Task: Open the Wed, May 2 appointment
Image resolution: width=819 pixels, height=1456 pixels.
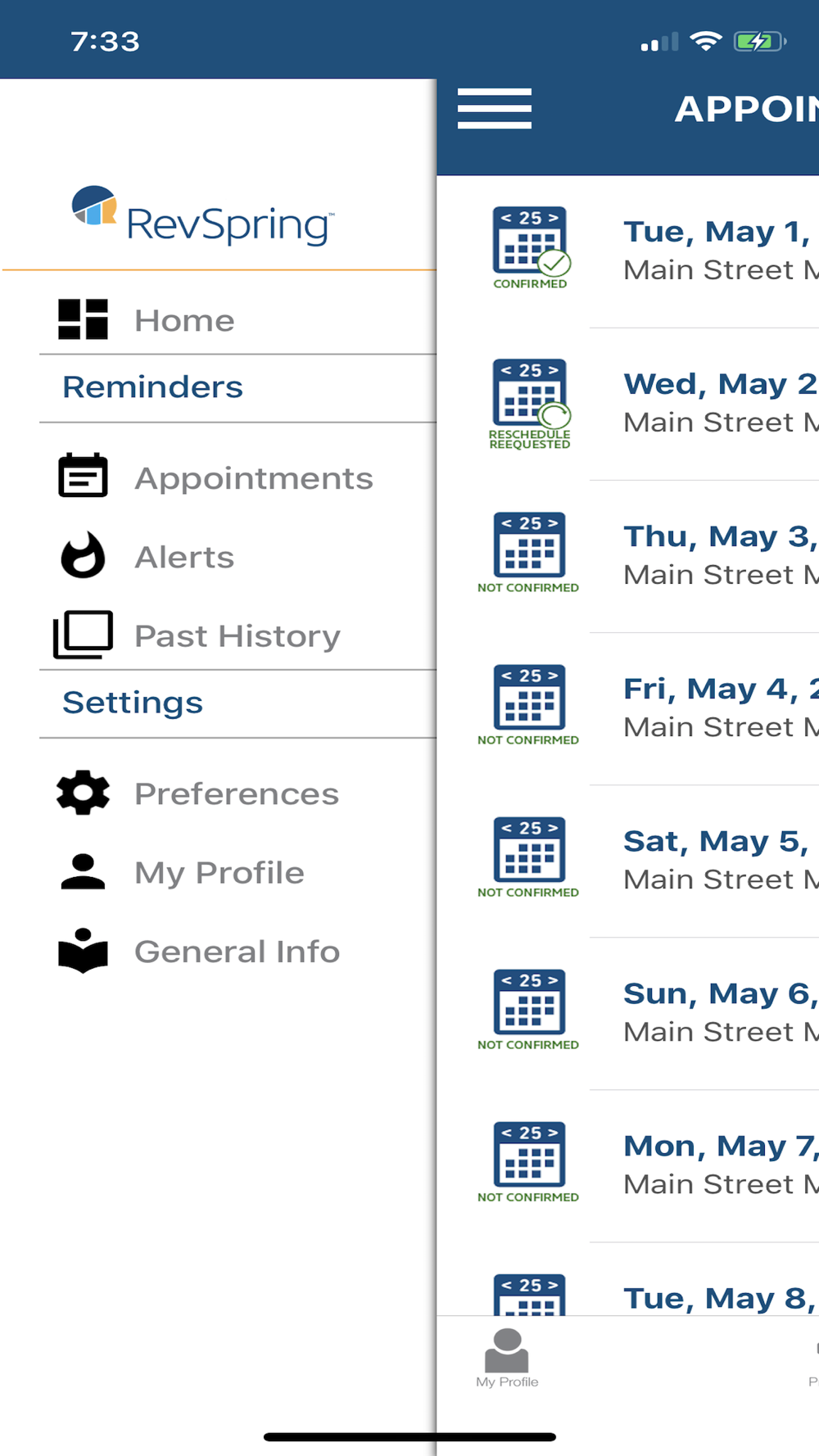Action: 628,405
